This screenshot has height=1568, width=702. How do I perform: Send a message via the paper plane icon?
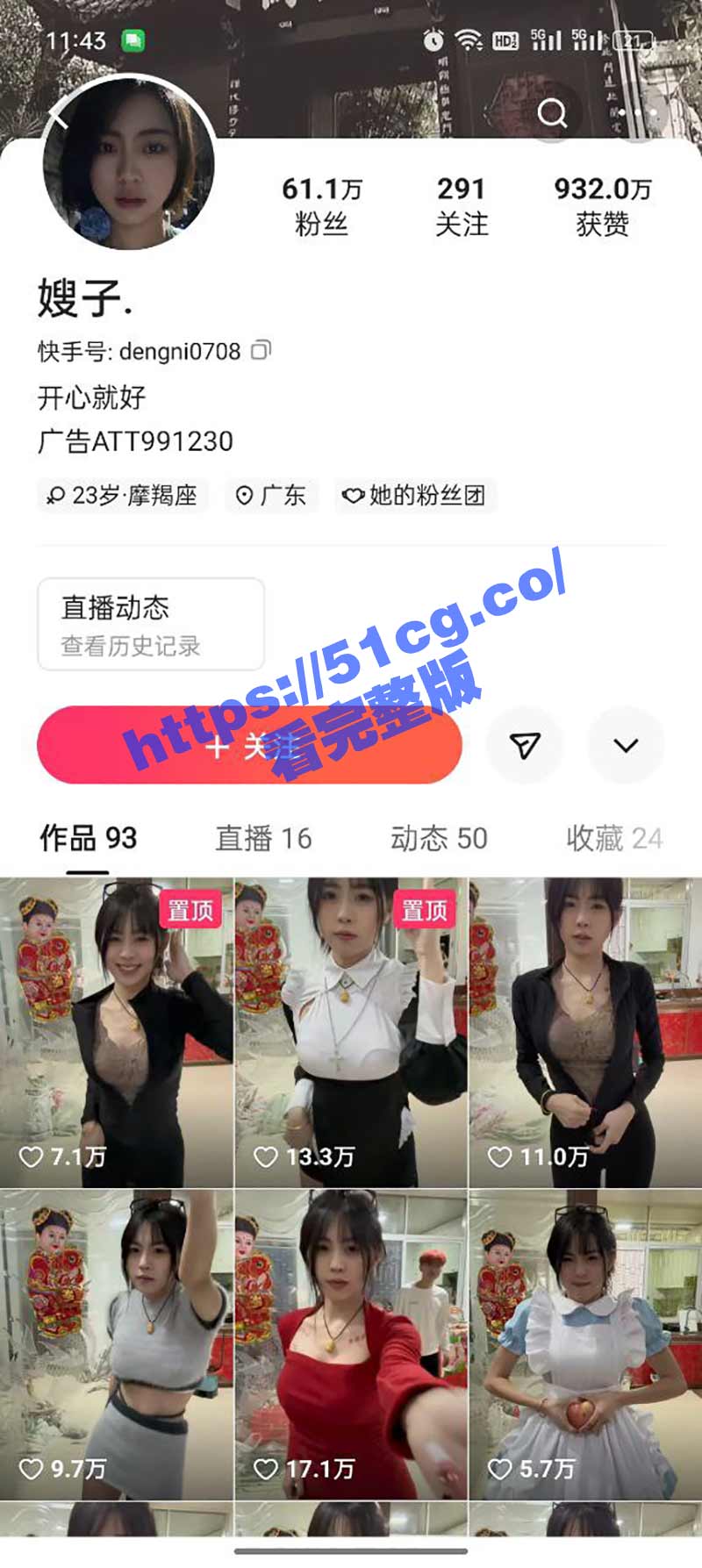tap(525, 746)
